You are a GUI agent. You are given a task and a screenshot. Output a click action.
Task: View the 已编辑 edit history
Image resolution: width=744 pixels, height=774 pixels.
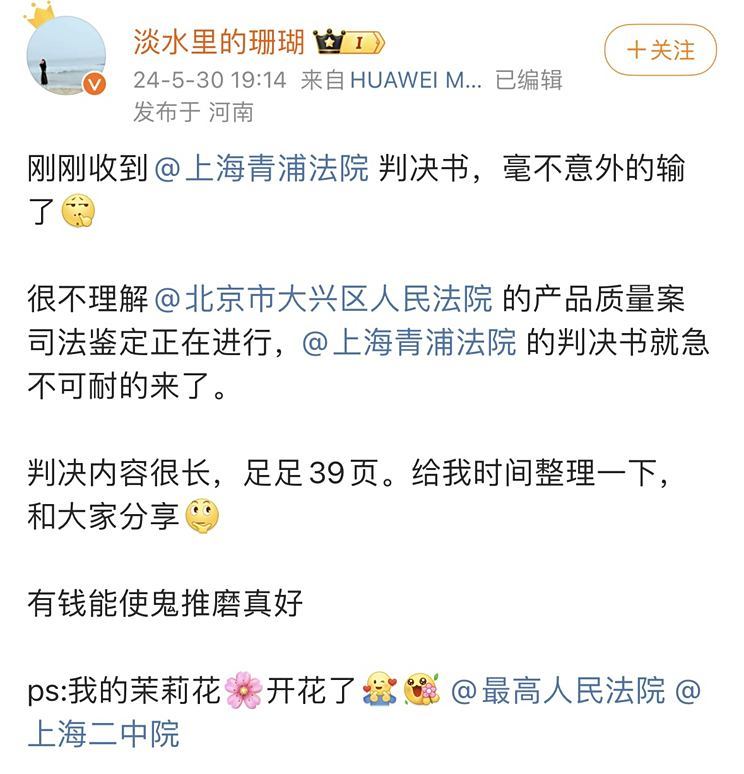tap(529, 80)
